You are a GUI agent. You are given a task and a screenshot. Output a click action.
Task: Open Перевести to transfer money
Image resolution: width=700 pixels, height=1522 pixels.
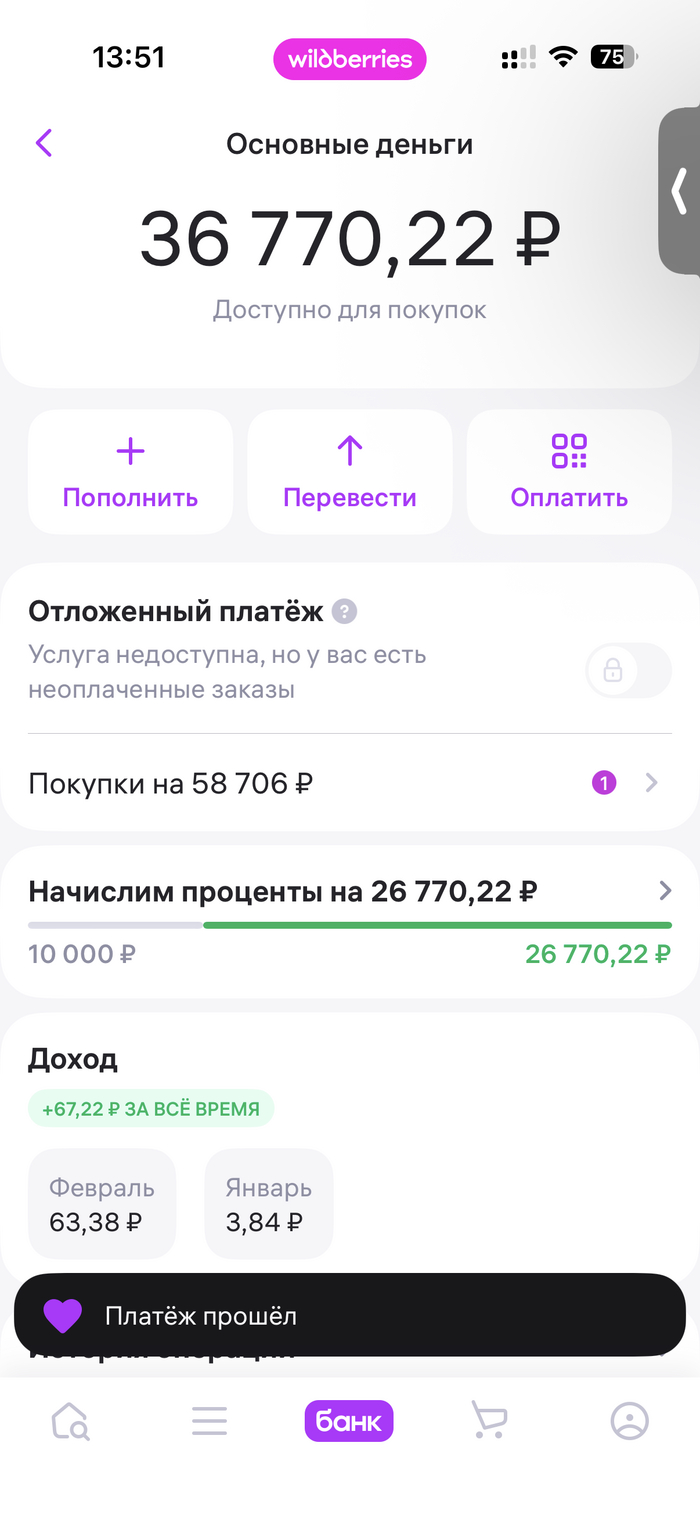click(x=349, y=472)
